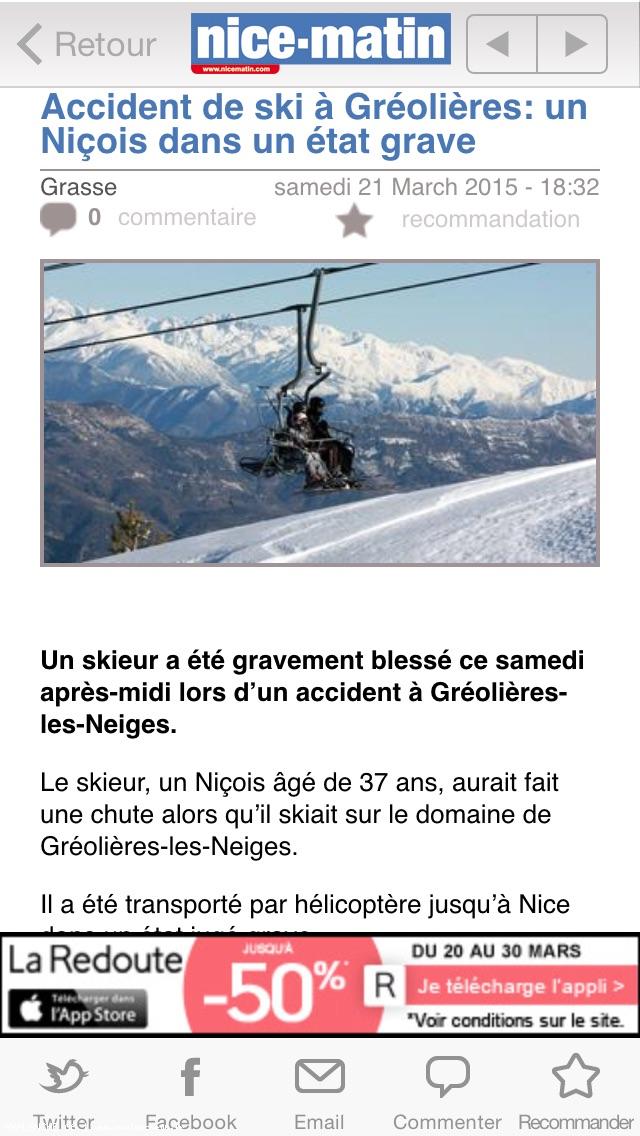Open the La Redoute ad banner
Image resolution: width=640 pixels, height=1136 pixels.
(320, 985)
